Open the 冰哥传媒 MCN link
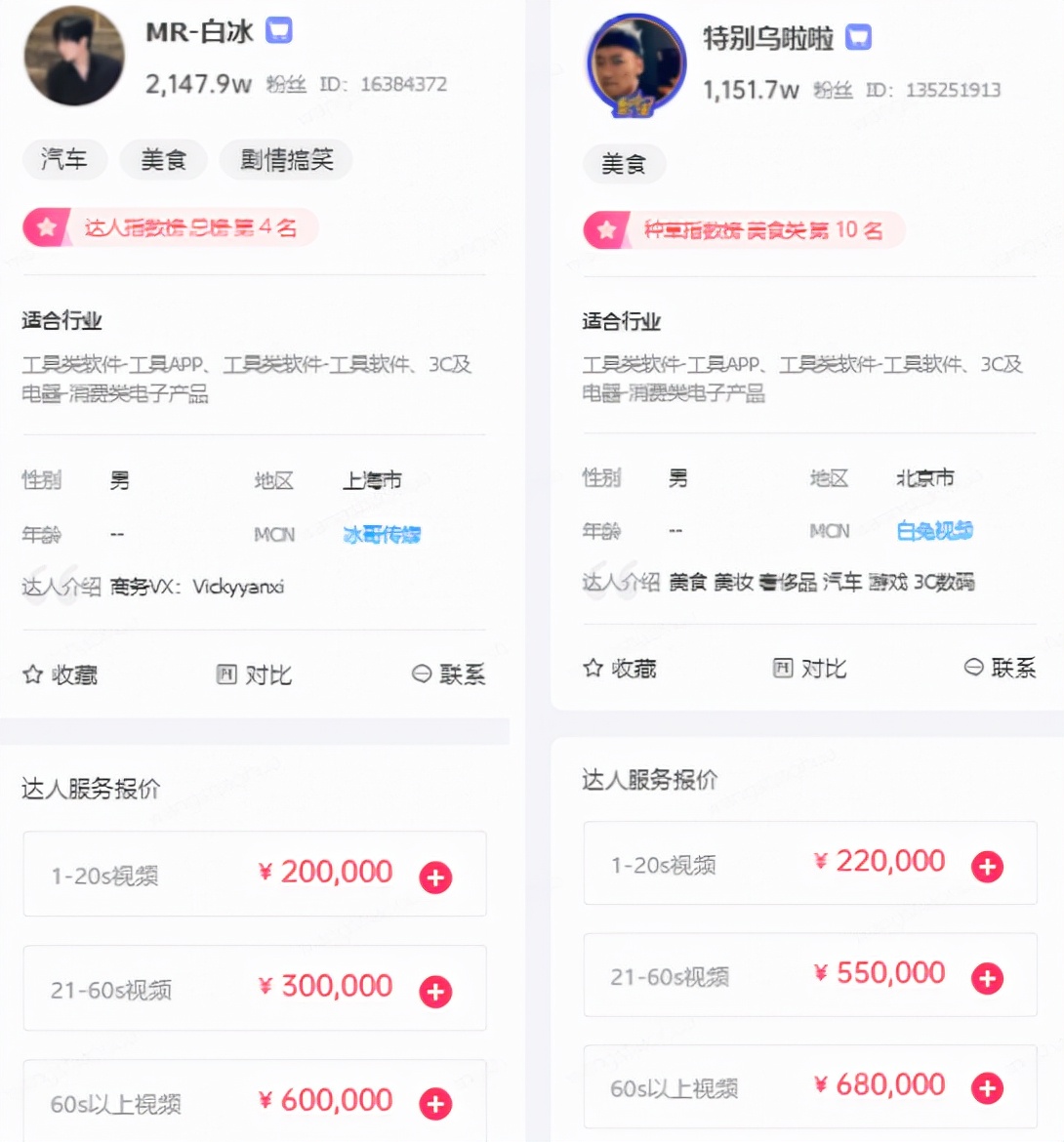This screenshot has width=1064, height=1142. [x=382, y=535]
